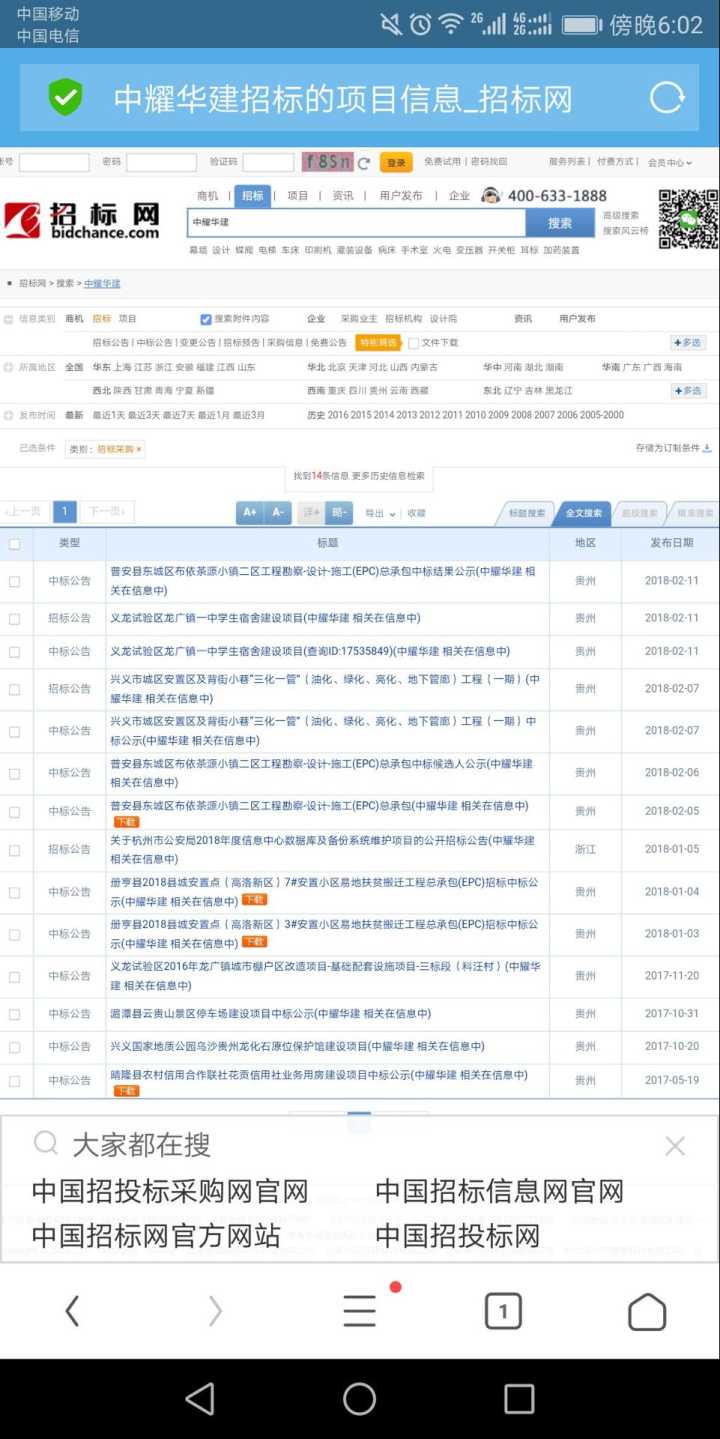Tap the Android system home button
The height and width of the screenshot is (1439, 720).
point(360,1399)
